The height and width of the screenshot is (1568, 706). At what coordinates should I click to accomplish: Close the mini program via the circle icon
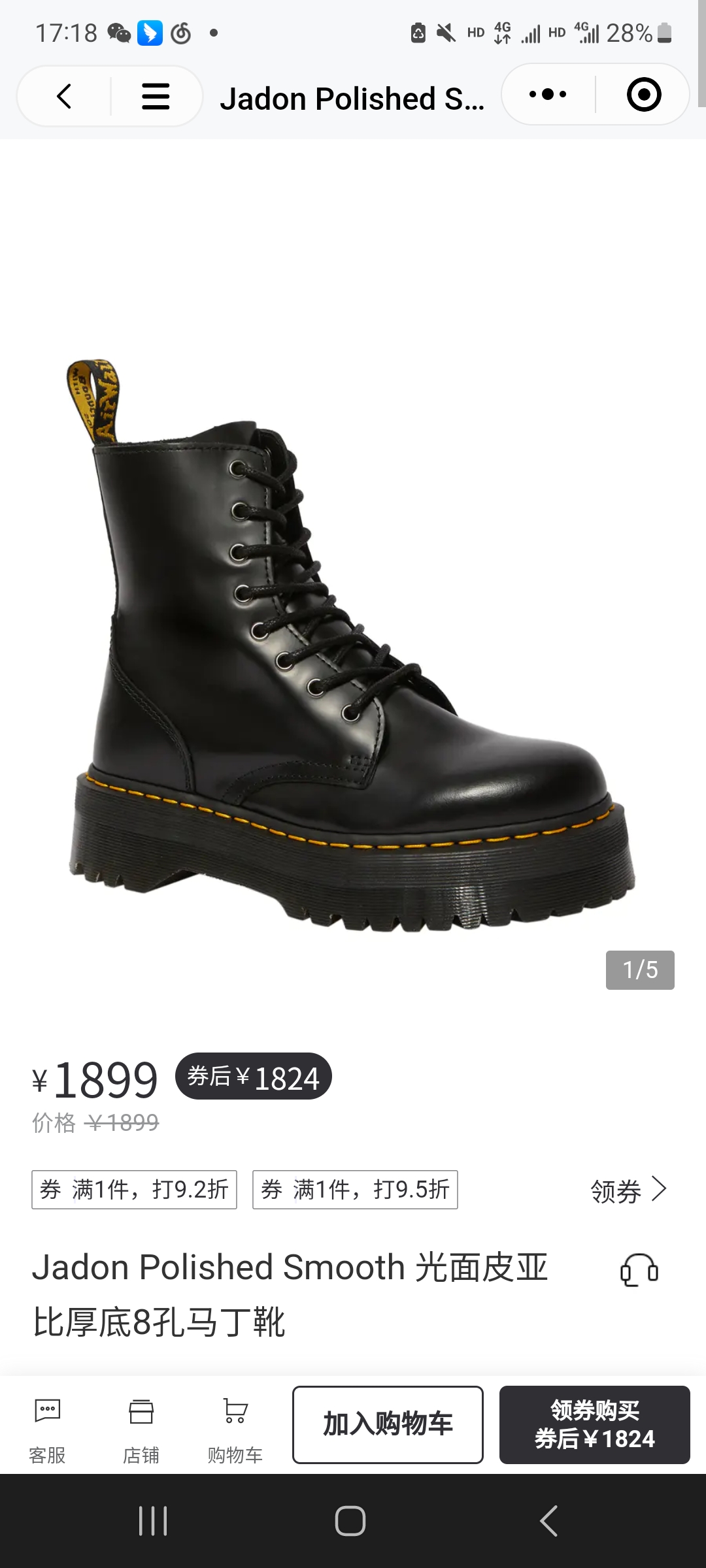[x=644, y=95]
